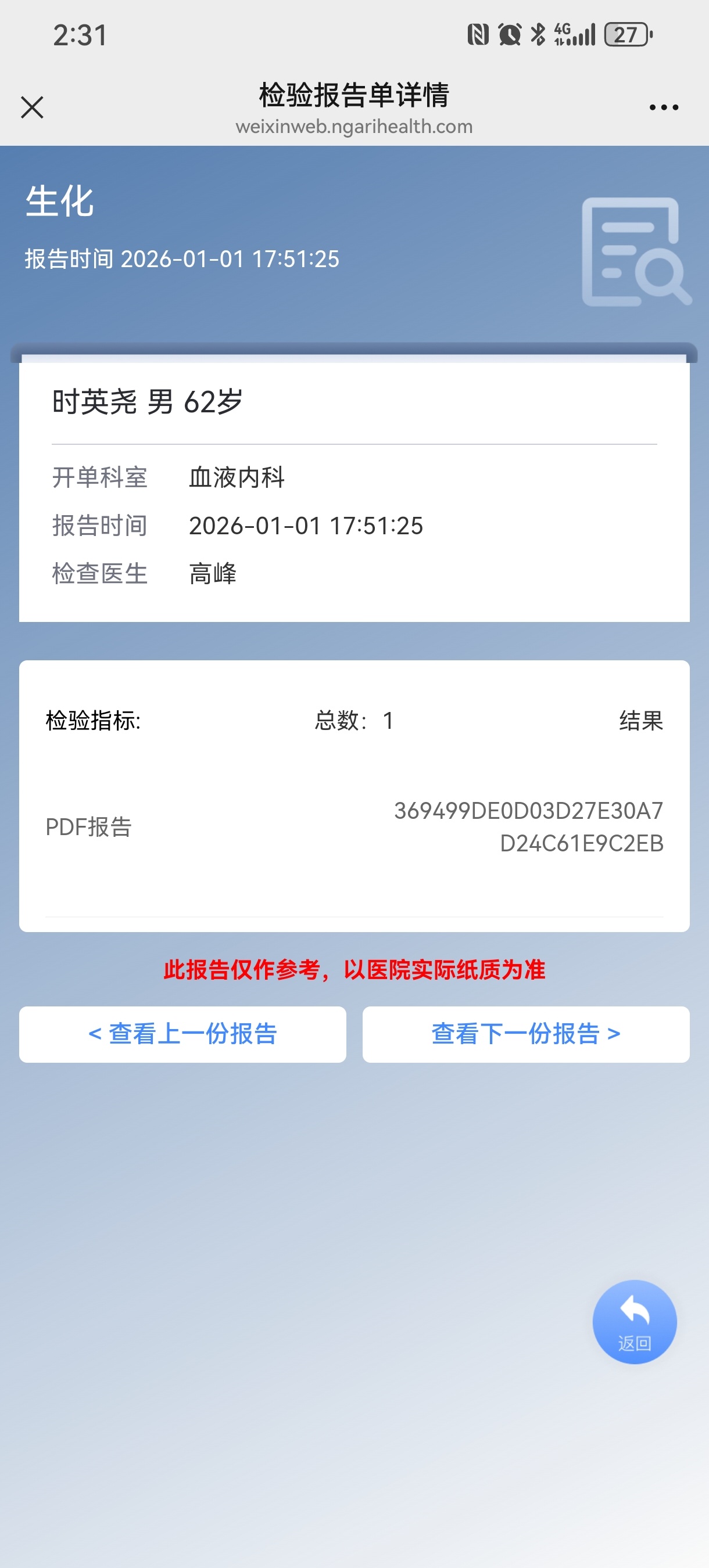Screen dimensions: 709x1568
Task: Open the three-dot overflow menu
Action: coord(663,108)
